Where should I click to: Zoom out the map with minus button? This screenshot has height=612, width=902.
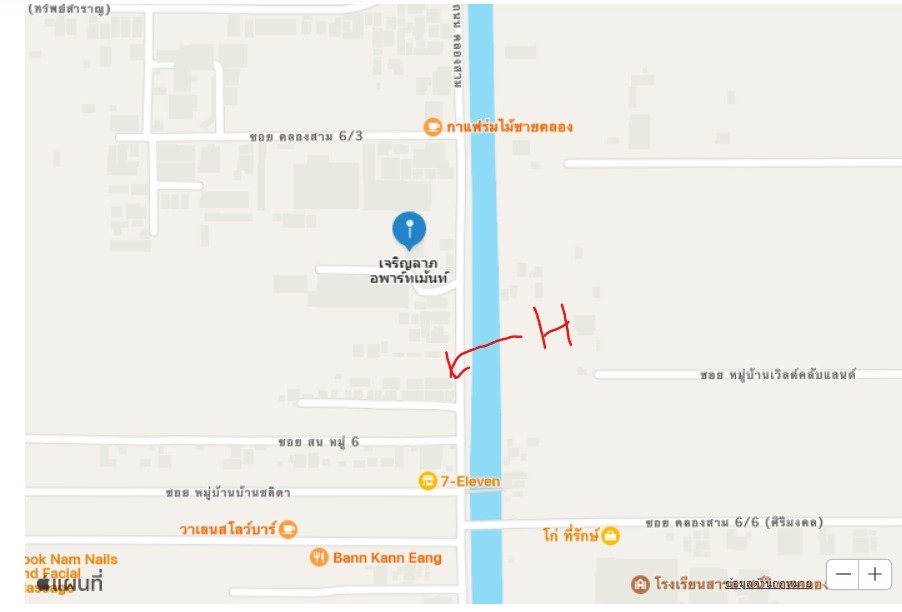pyautogui.click(x=844, y=575)
